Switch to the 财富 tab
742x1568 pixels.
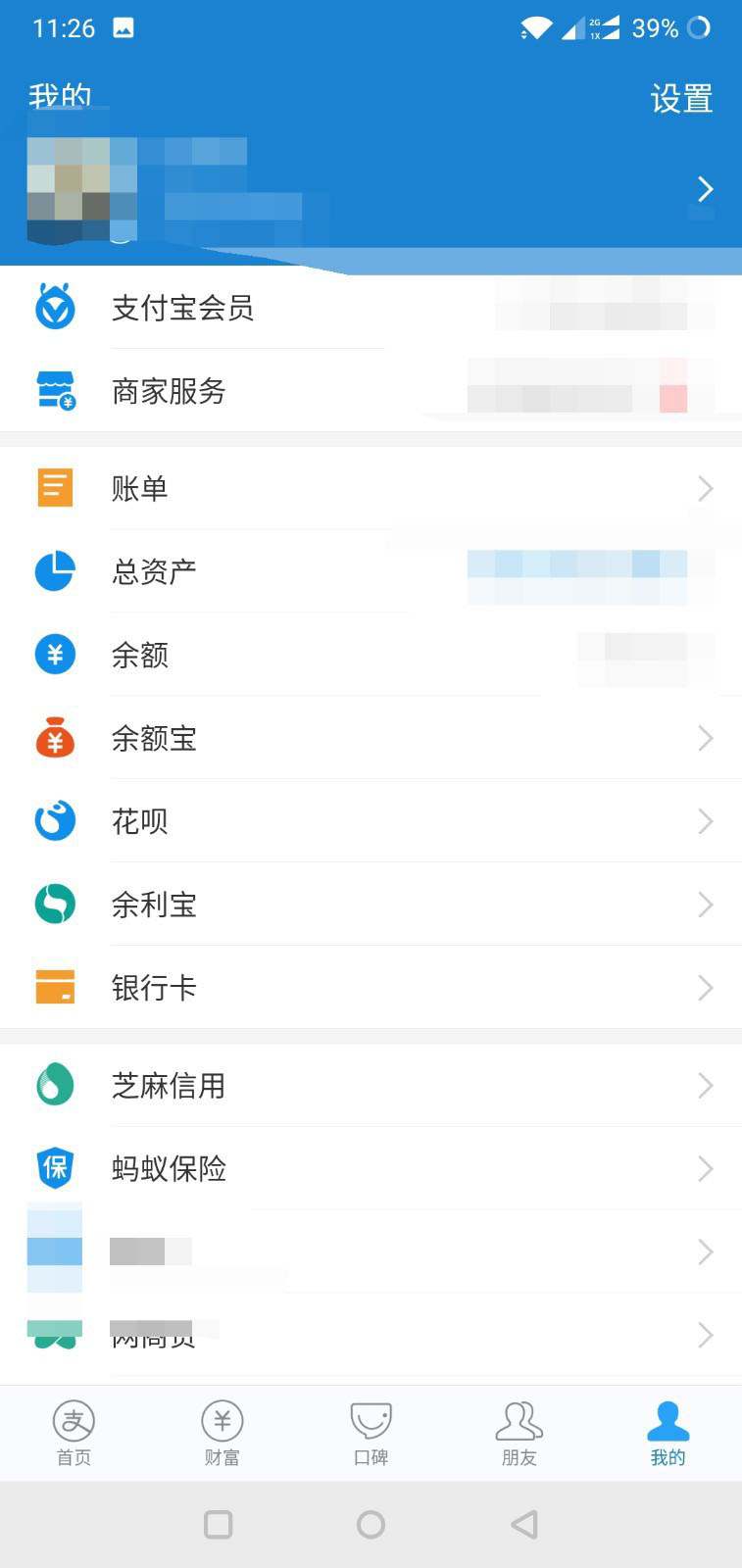[x=223, y=1432]
